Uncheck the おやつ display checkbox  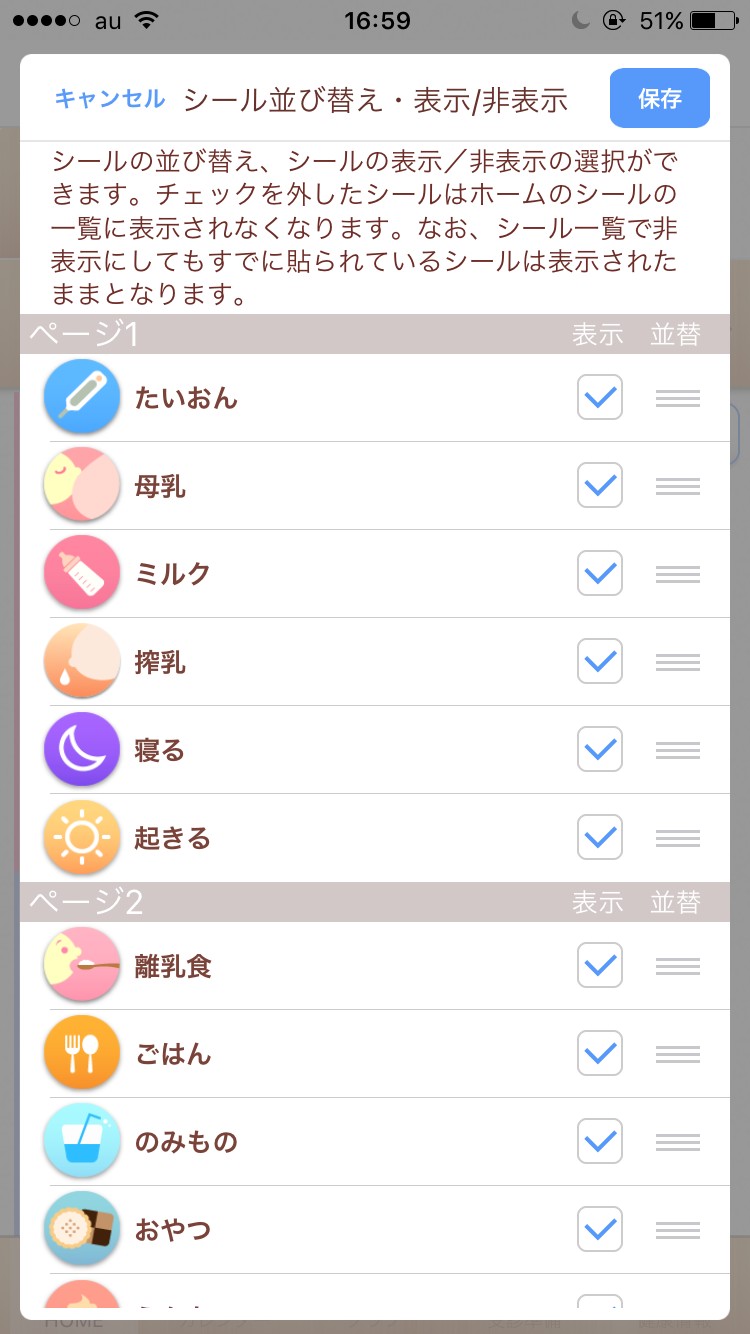pos(599,1230)
